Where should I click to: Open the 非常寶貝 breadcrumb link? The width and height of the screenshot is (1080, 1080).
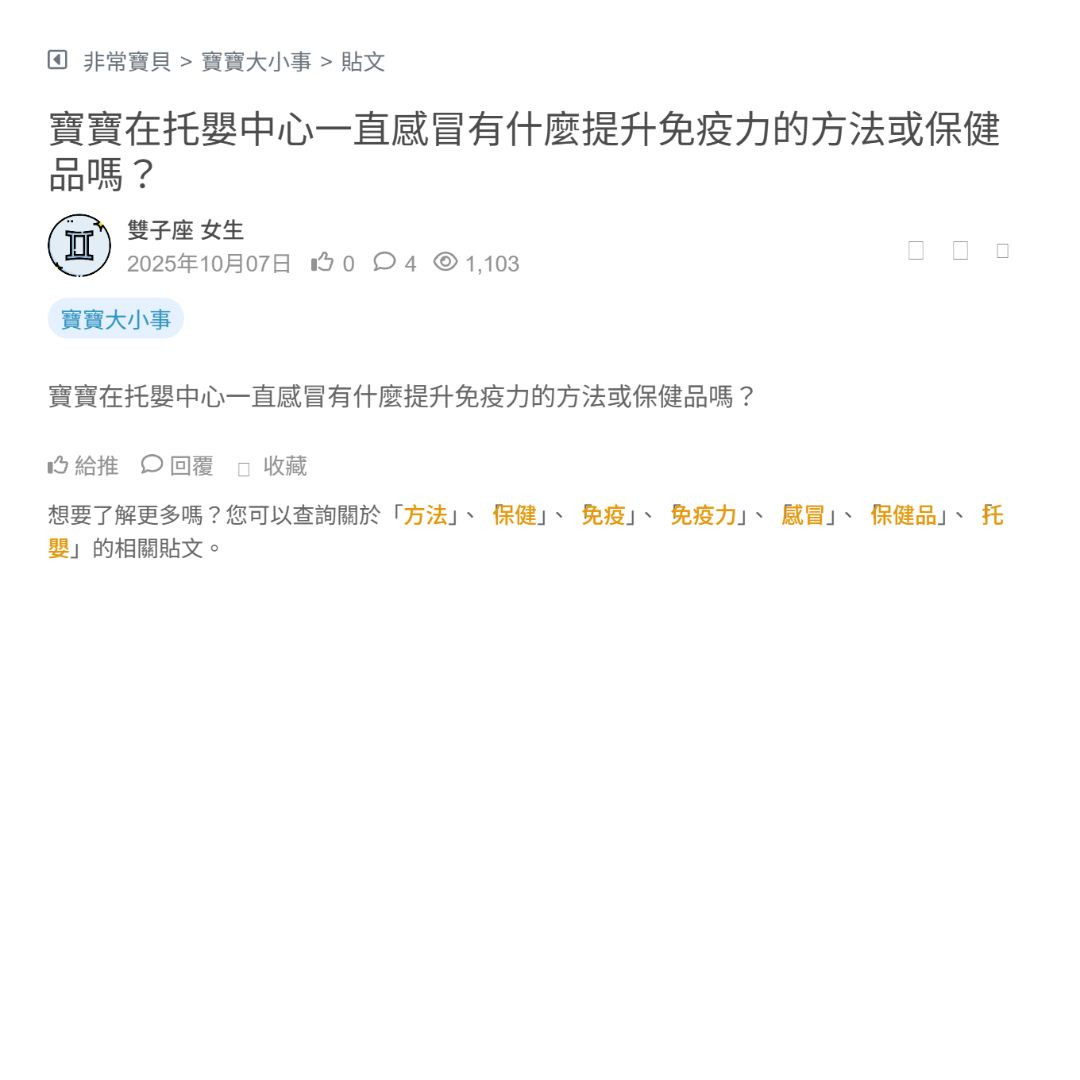127,62
